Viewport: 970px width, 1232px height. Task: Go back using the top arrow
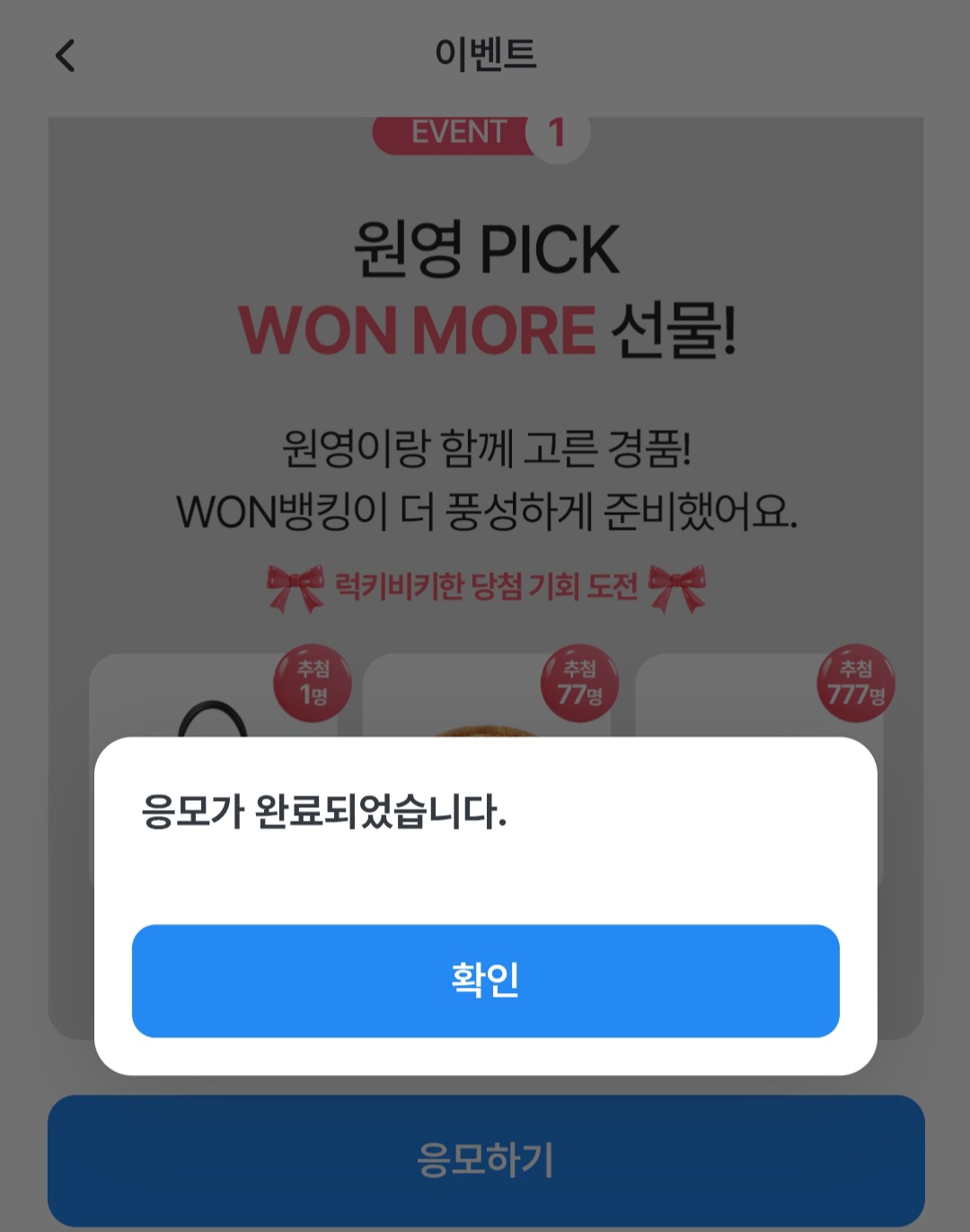tap(66, 56)
